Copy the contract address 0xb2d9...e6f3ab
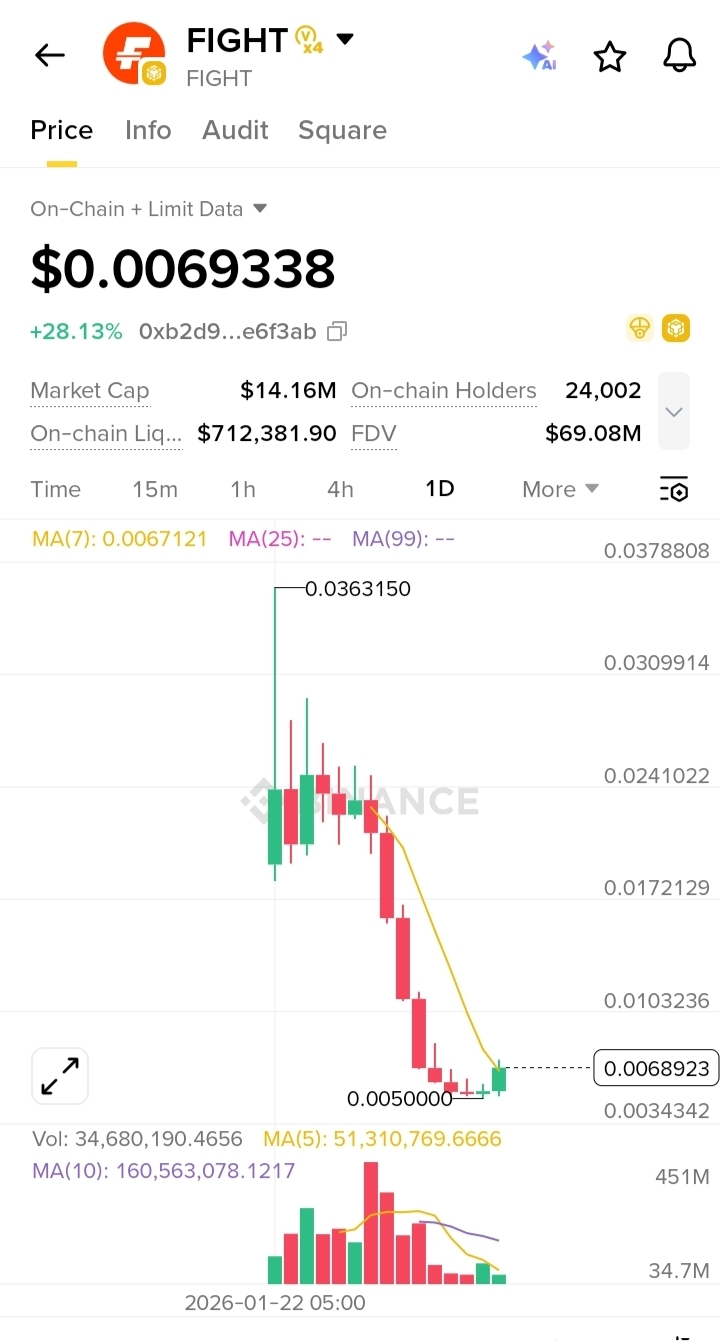The image size is (720, 1344). click(338, 331)
